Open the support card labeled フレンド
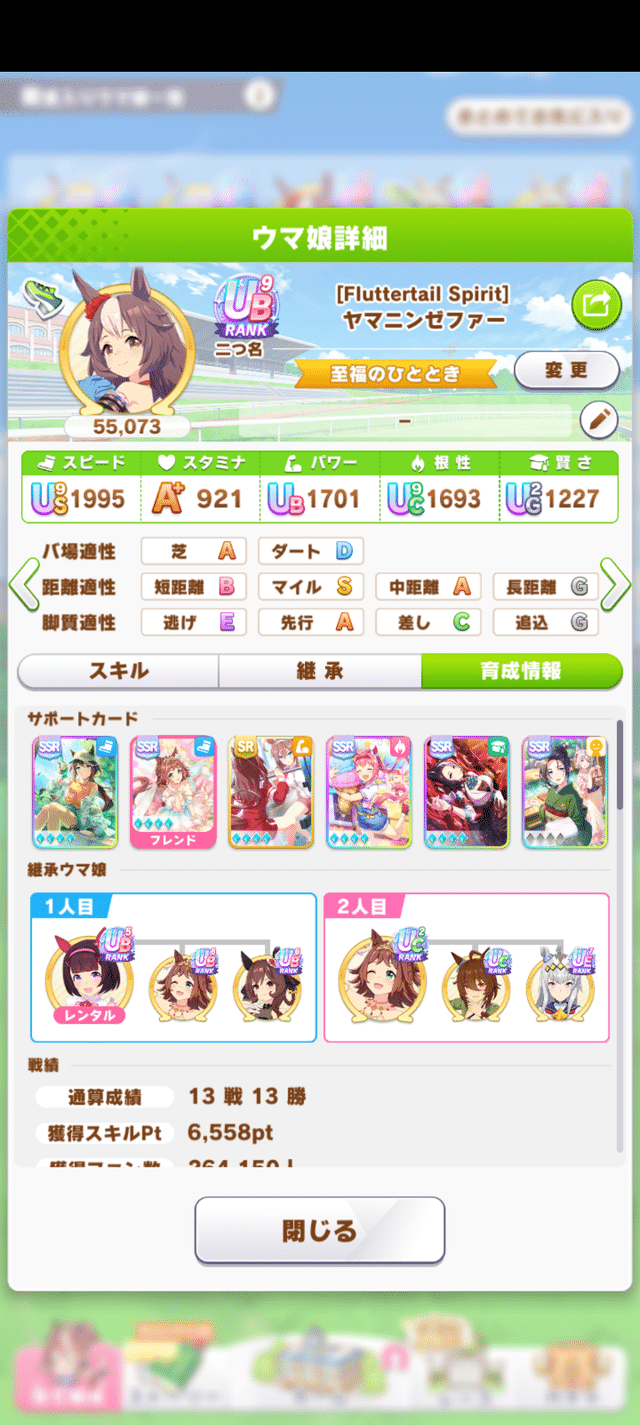 (173, 792)
